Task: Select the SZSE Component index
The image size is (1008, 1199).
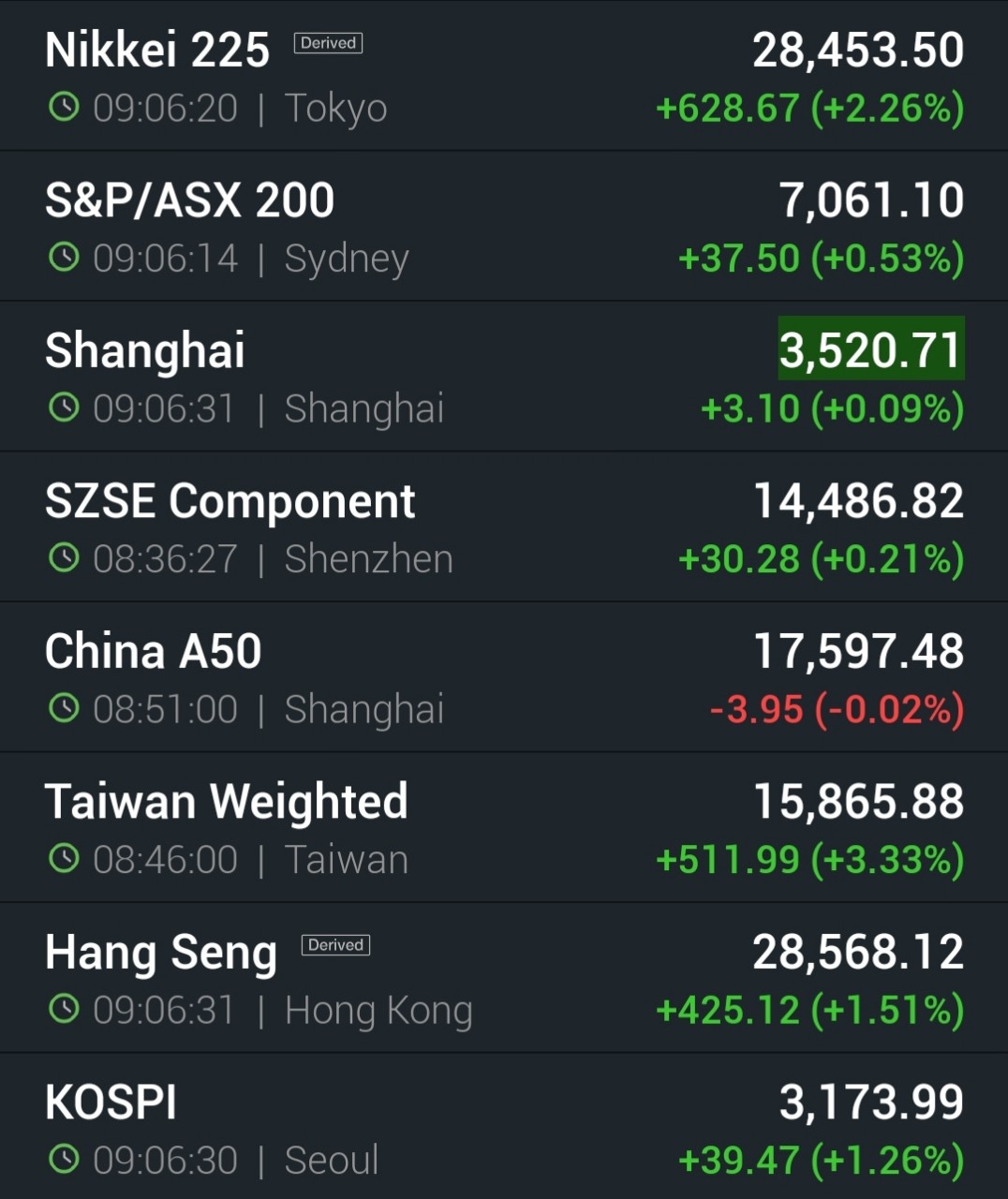Action: coord(230,501)
